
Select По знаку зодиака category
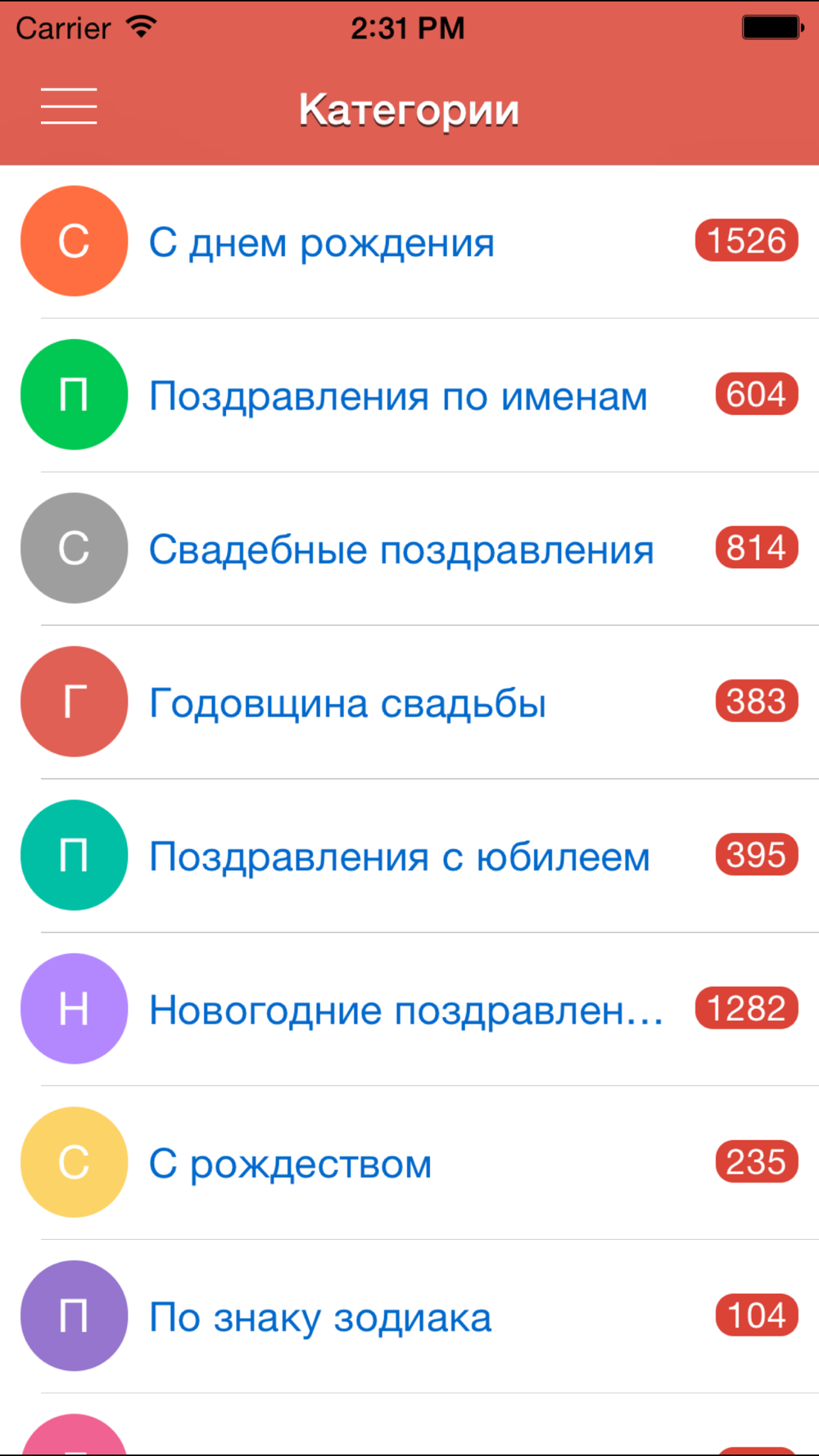coord(409,1316)
